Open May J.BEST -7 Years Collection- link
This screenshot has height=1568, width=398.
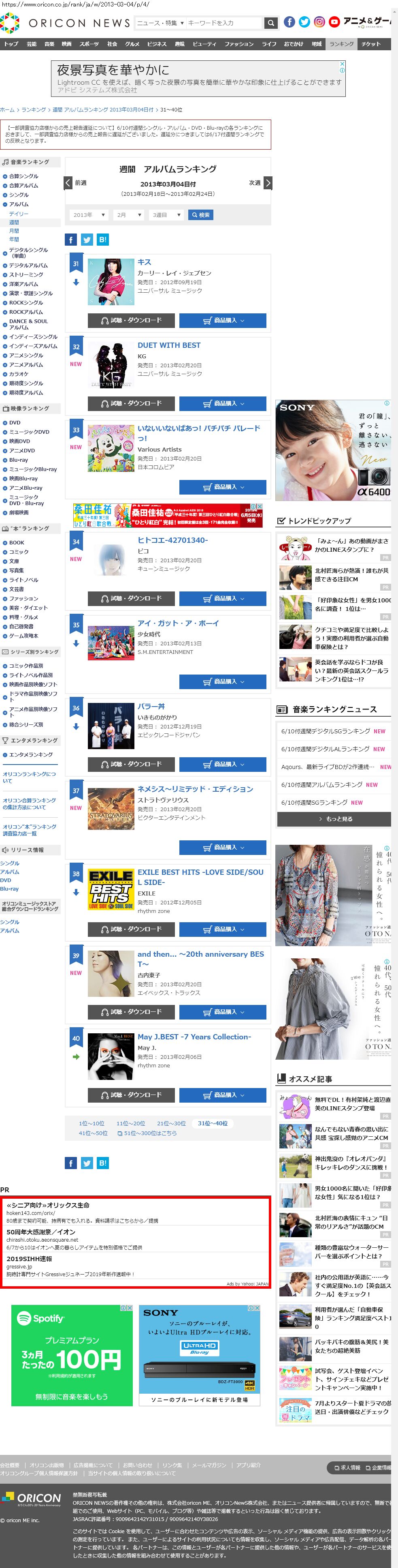[194, 1037]
